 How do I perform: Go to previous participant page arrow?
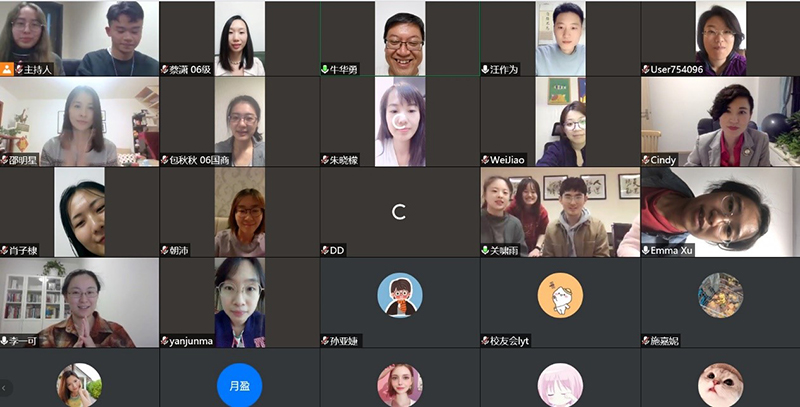[6, 387]
